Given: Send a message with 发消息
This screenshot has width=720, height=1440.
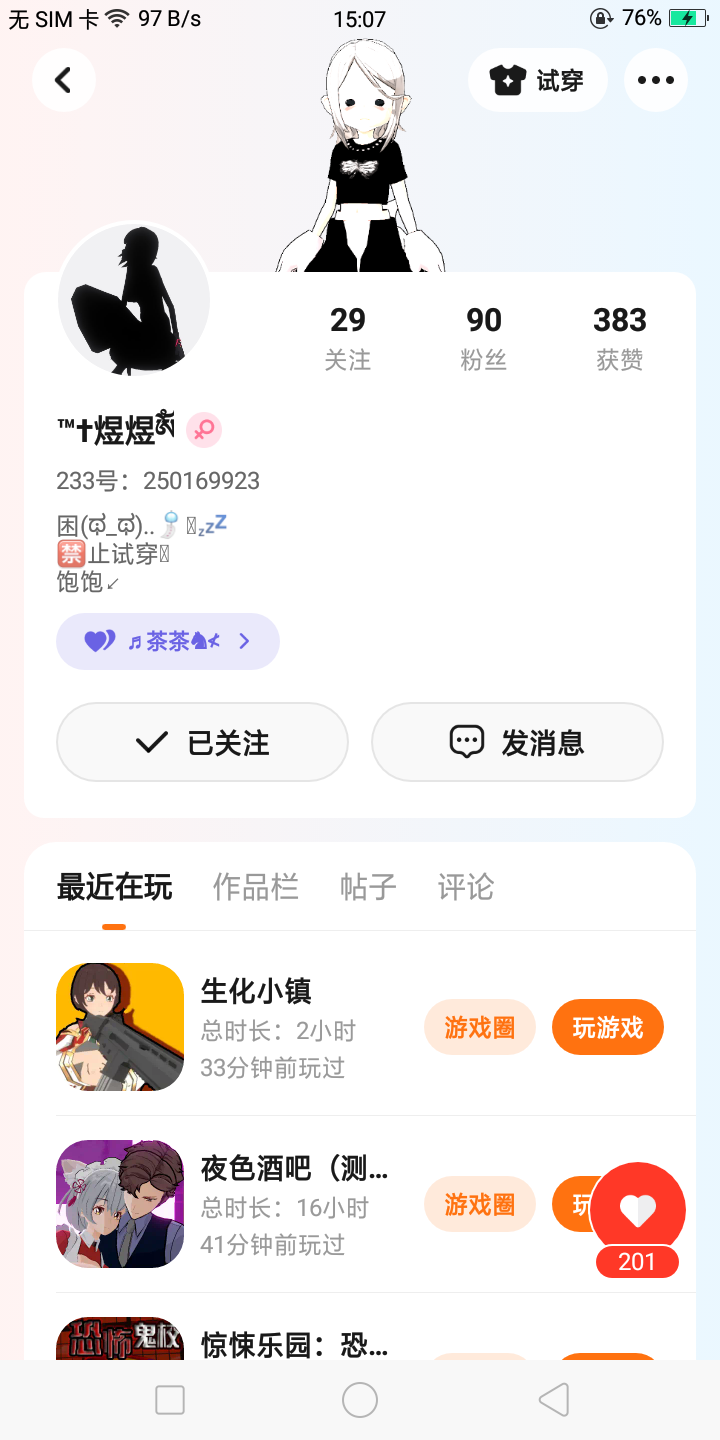Looking at the screenshot, I should [517, 742].
